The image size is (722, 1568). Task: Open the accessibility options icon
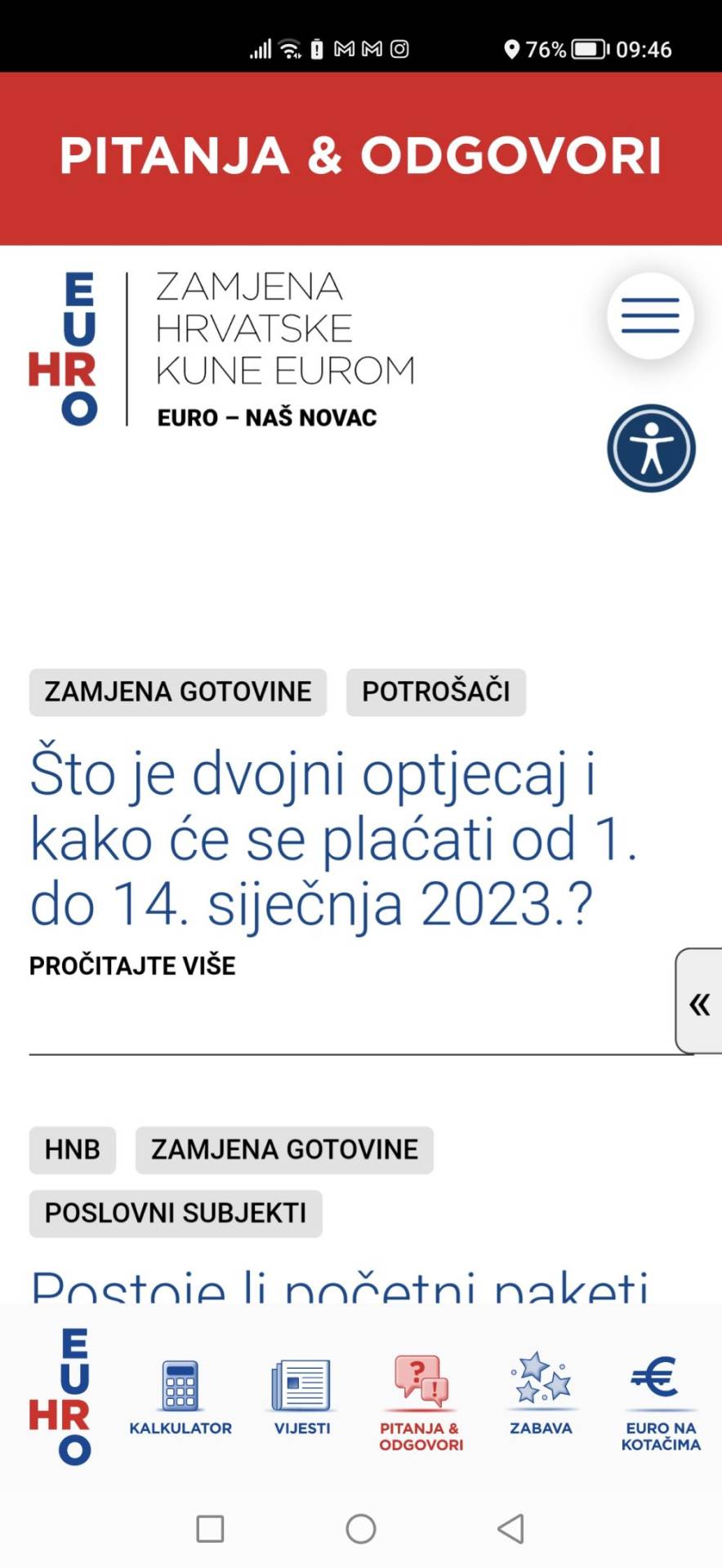click(651, 449)
